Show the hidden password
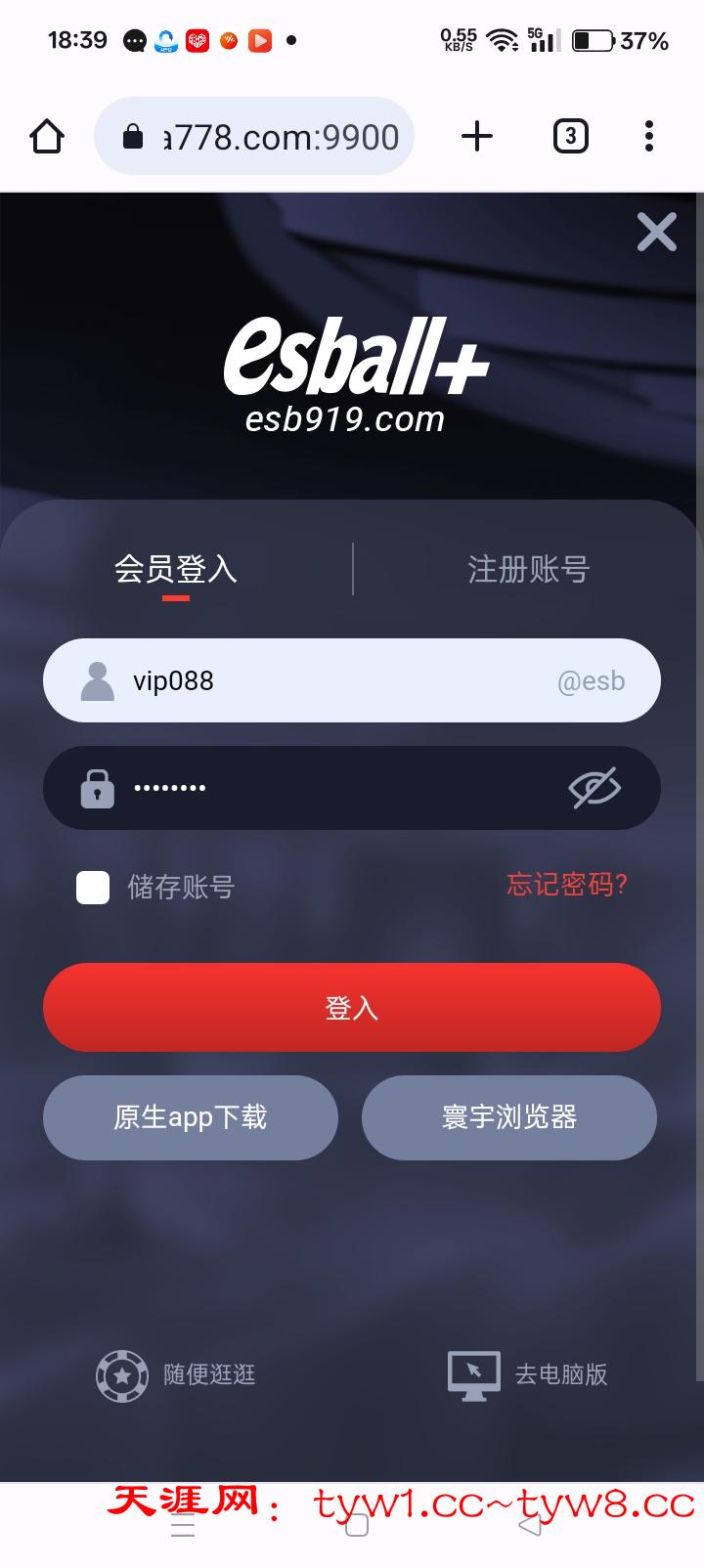This screenshot has width=704, height=1568. click(x=594, y=788)
